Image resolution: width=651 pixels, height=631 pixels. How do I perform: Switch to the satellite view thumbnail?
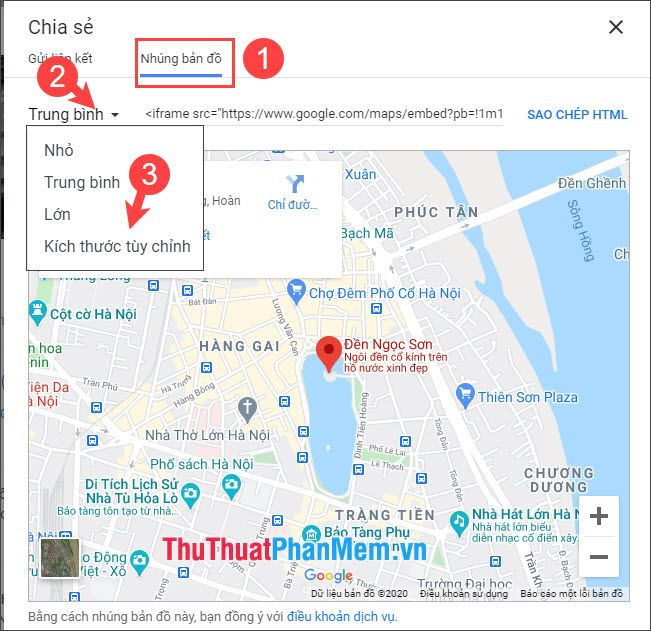[x=59, y=558]
